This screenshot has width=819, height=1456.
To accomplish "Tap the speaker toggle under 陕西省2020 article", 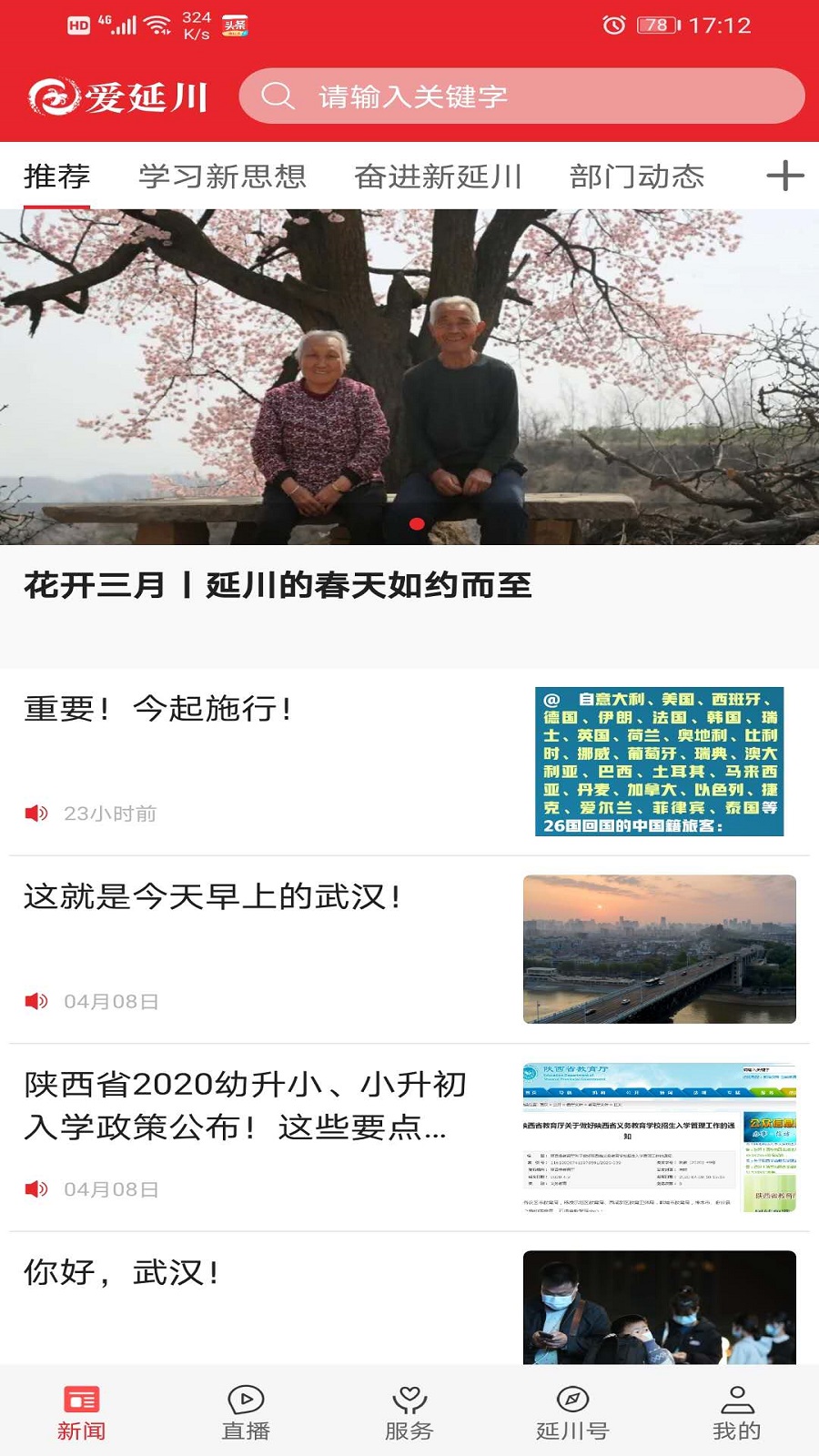I will tap(36, 1188).
